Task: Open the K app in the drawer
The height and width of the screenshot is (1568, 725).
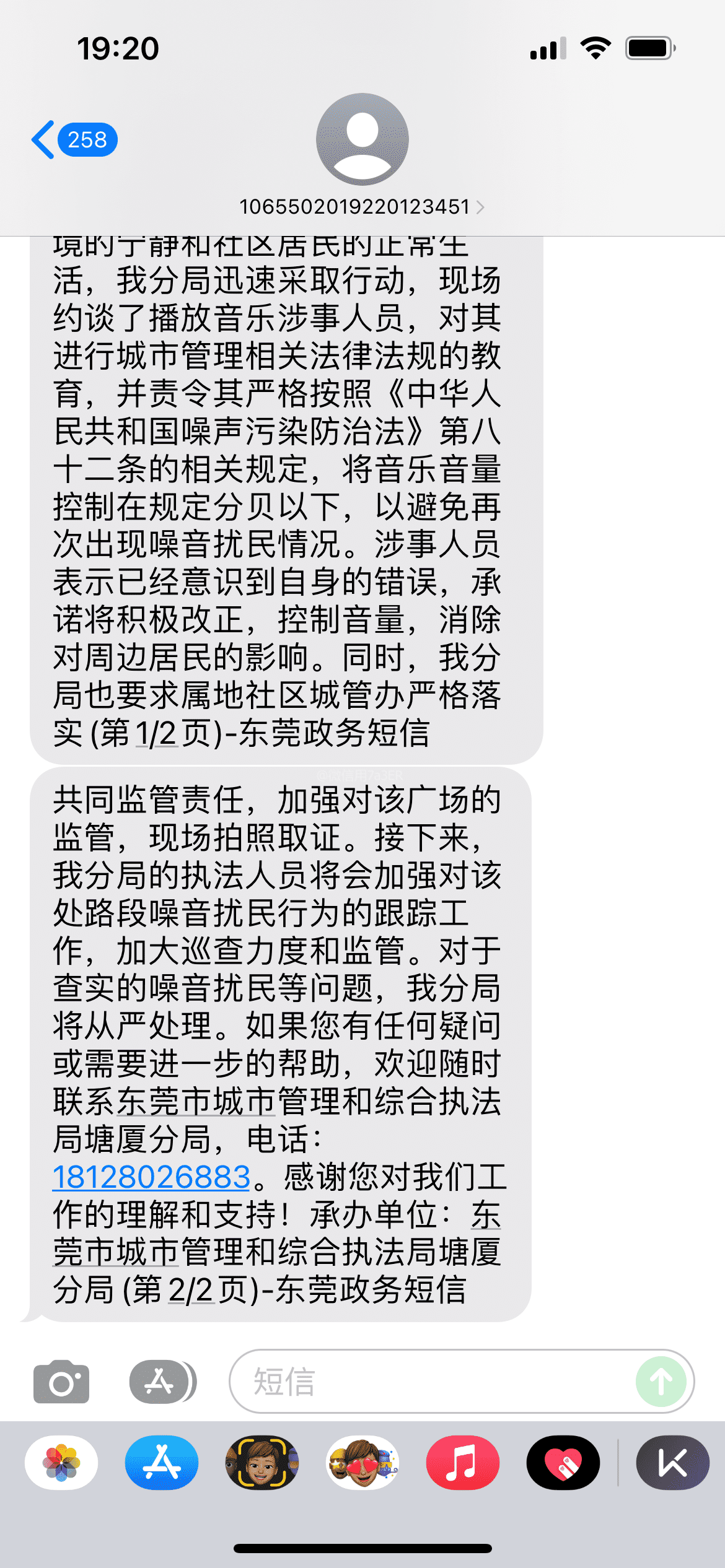Action: pos(672,1462)
